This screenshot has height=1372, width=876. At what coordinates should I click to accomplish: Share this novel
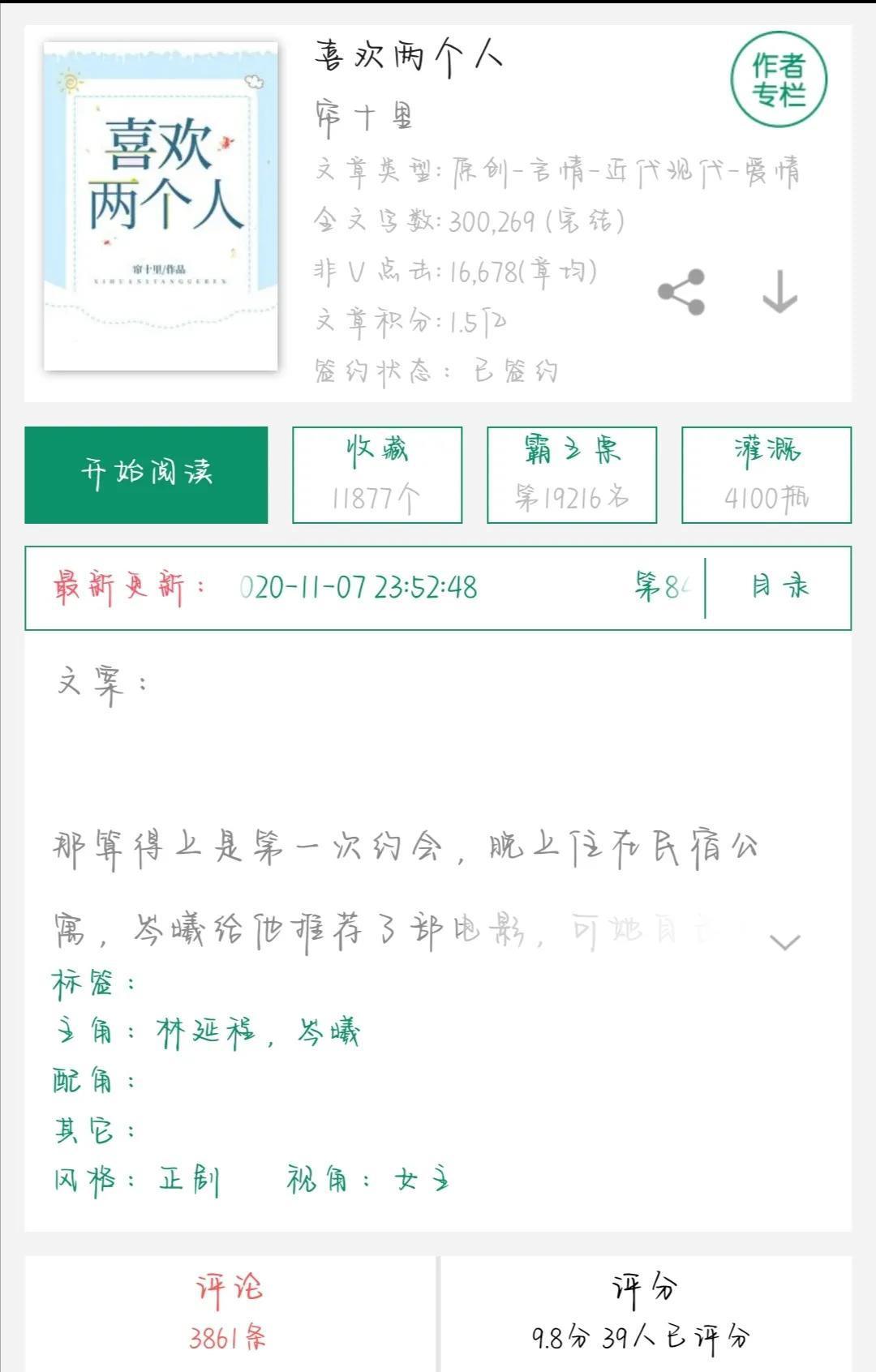[681, 293]
